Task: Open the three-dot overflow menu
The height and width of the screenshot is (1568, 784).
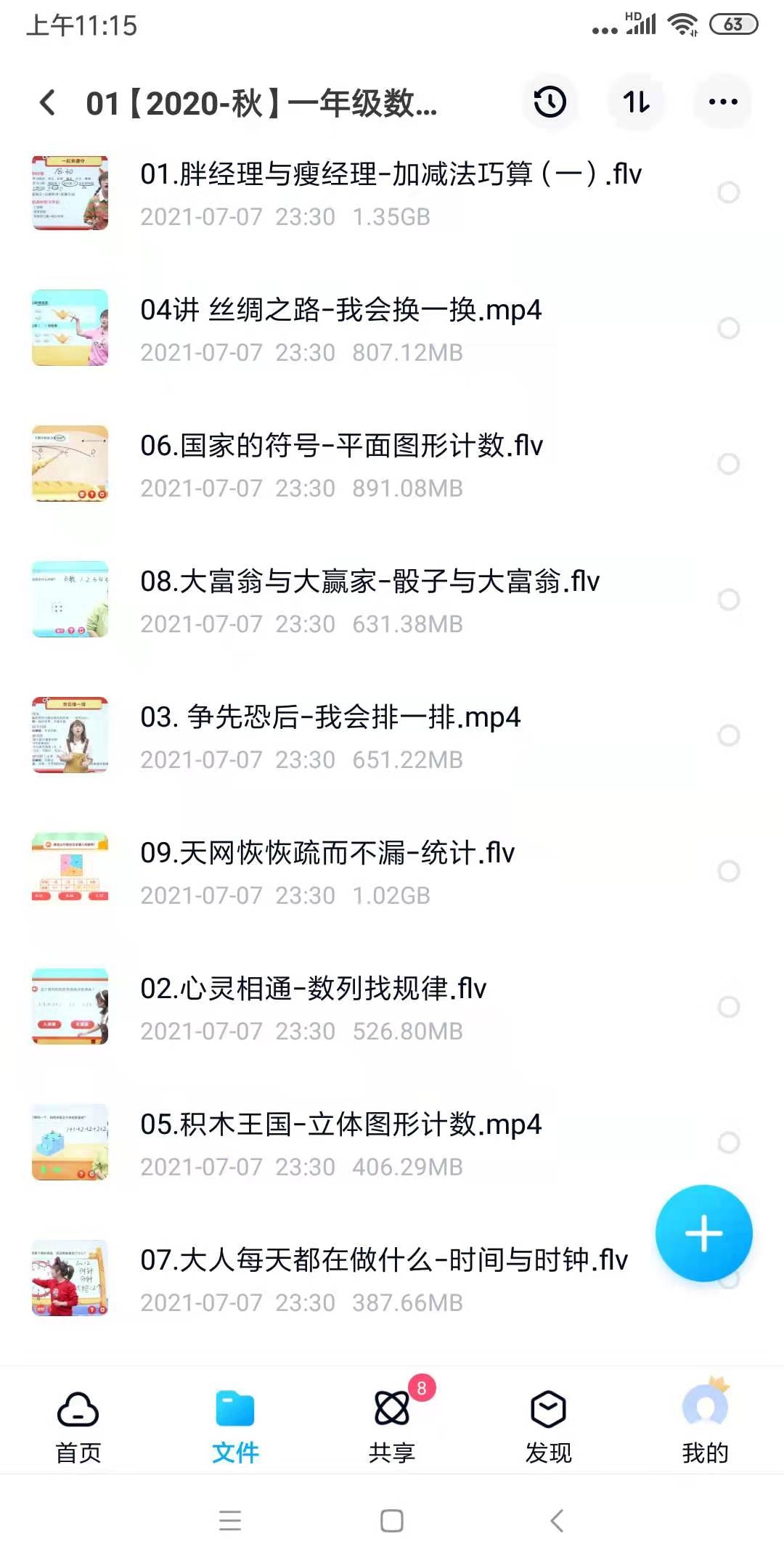Action: [723, 102]
